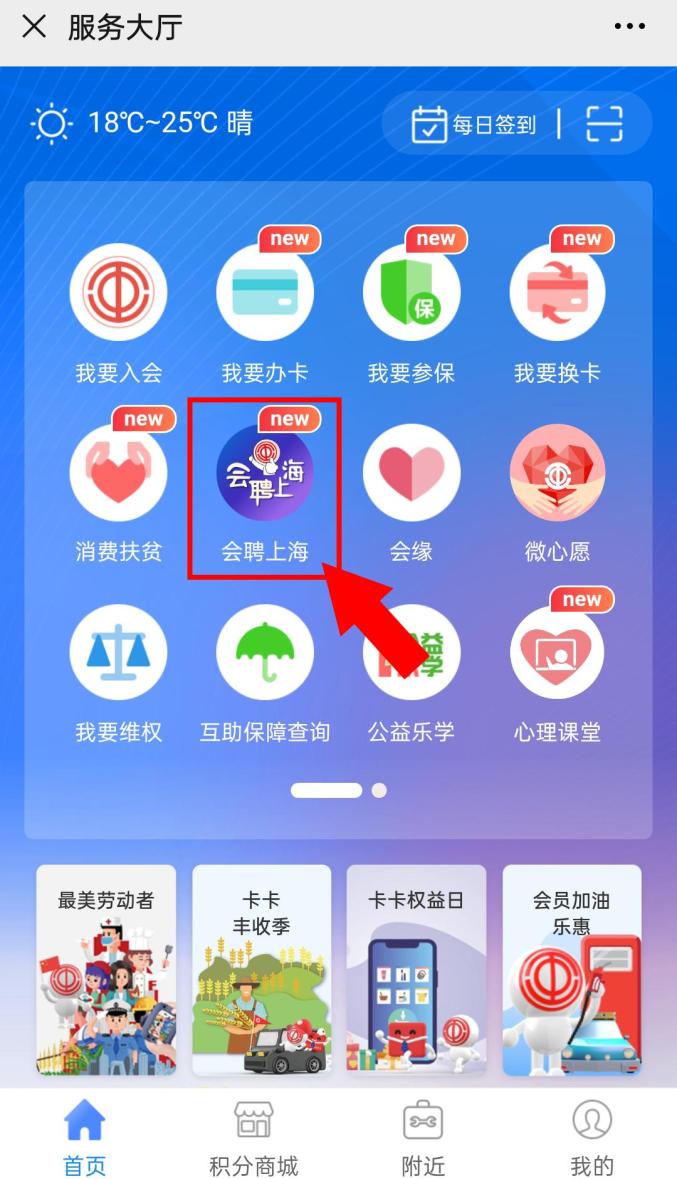Tap 每日签到 daily check-in
This screenshot has height=1179, width=677.
[474, 125]
